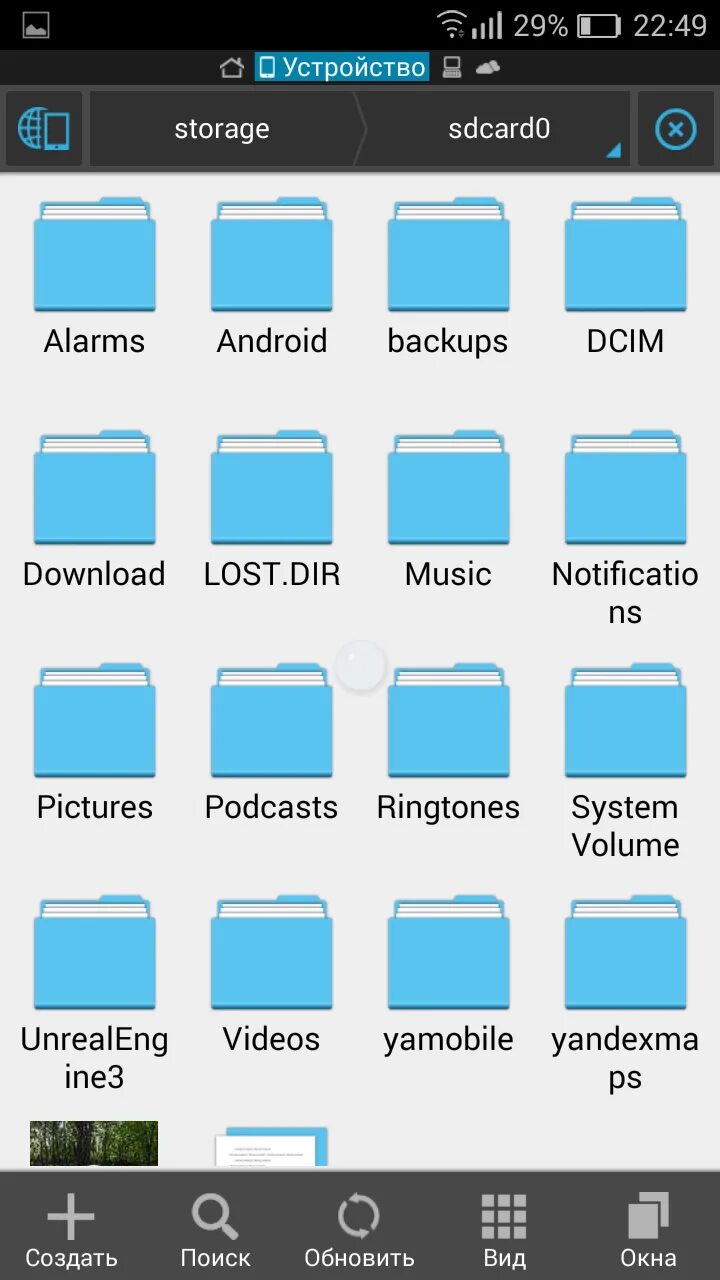Select the Устройство device tab
Screen dimensions: 720x1280
click(x=343, y=68)
